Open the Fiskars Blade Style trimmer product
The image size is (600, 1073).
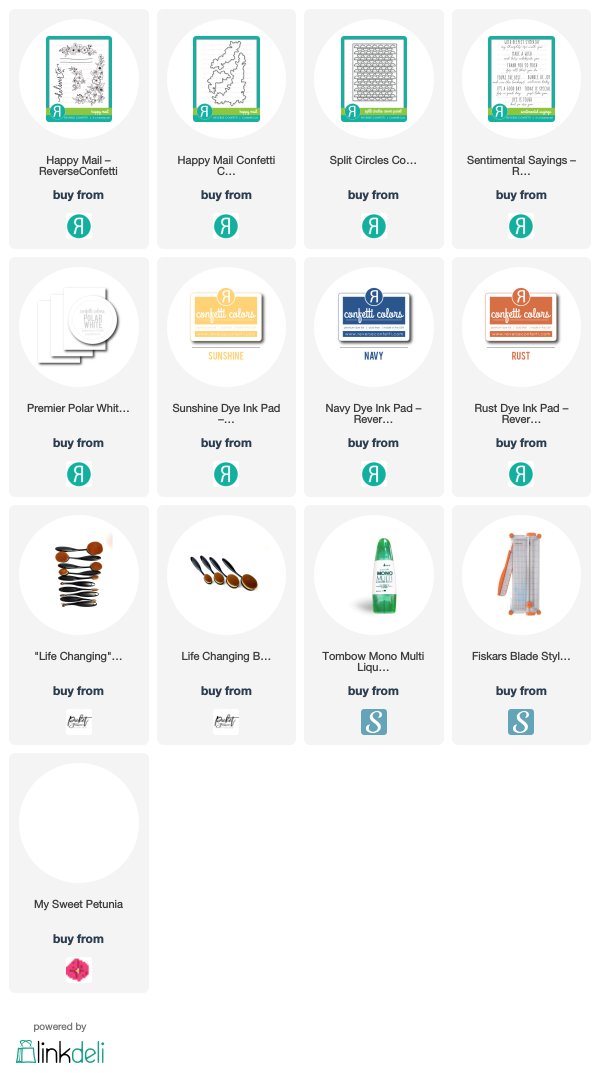[x=521, y=625]
